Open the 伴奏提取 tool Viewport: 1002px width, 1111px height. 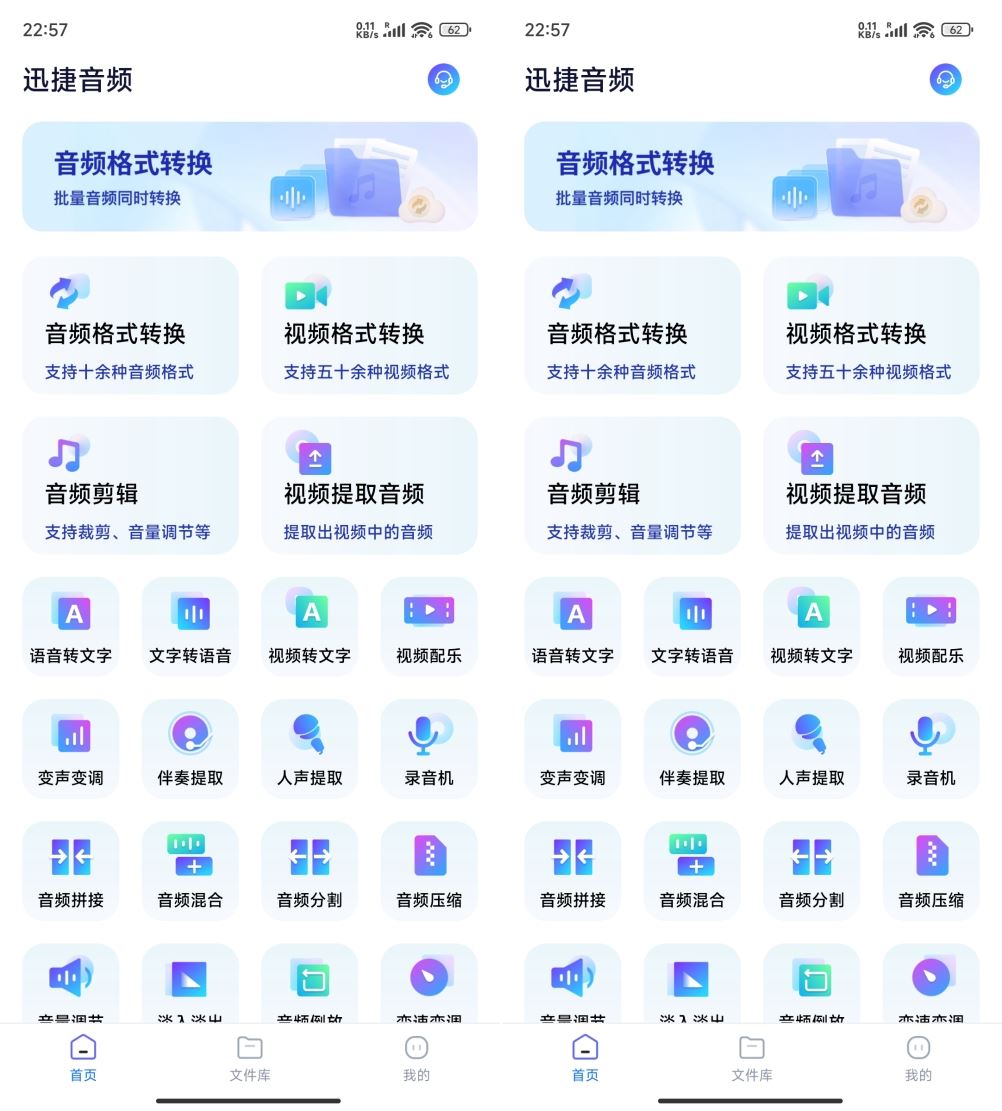190,748
